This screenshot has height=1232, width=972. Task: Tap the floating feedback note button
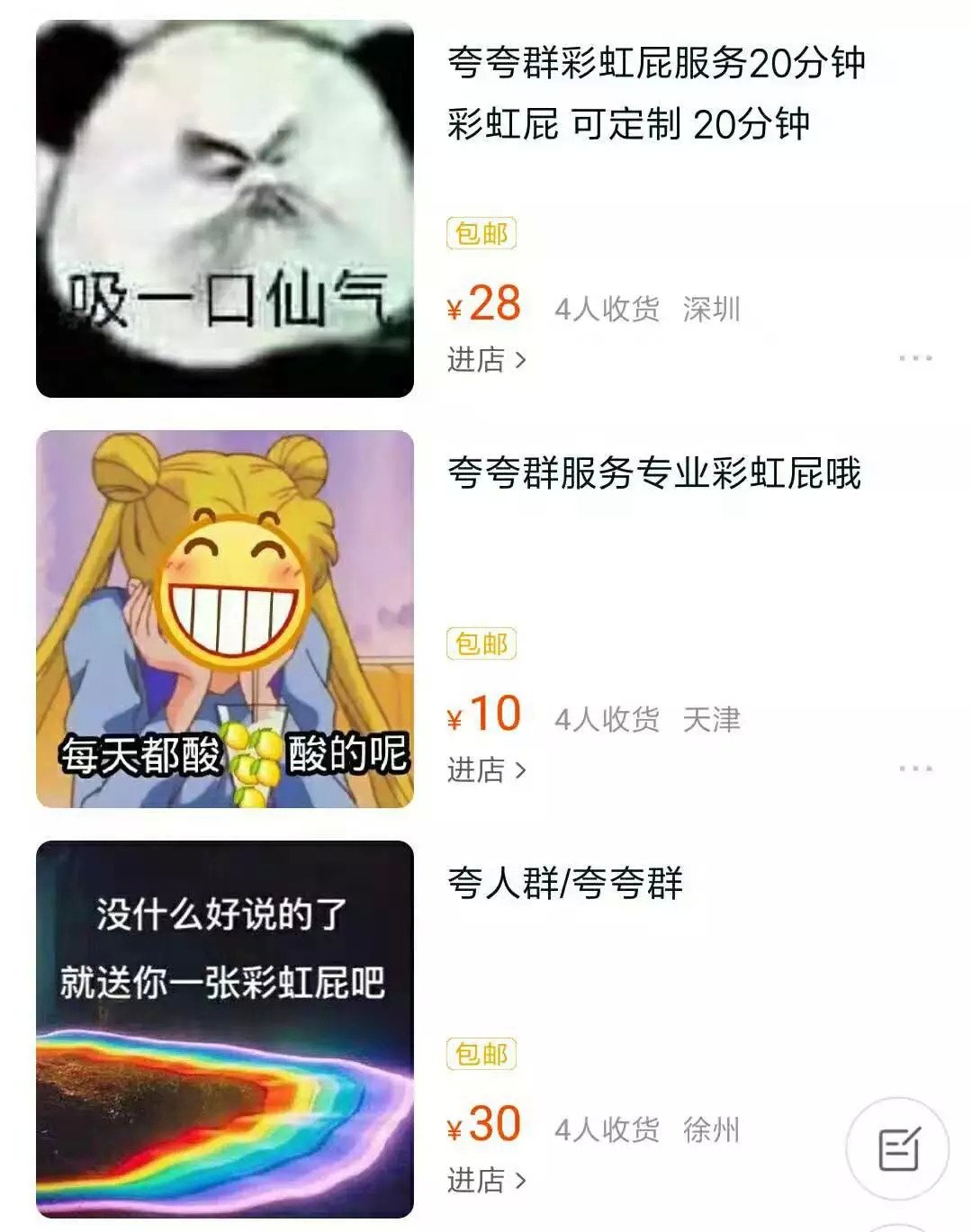pyautogui.click(x=897, y=1148)
